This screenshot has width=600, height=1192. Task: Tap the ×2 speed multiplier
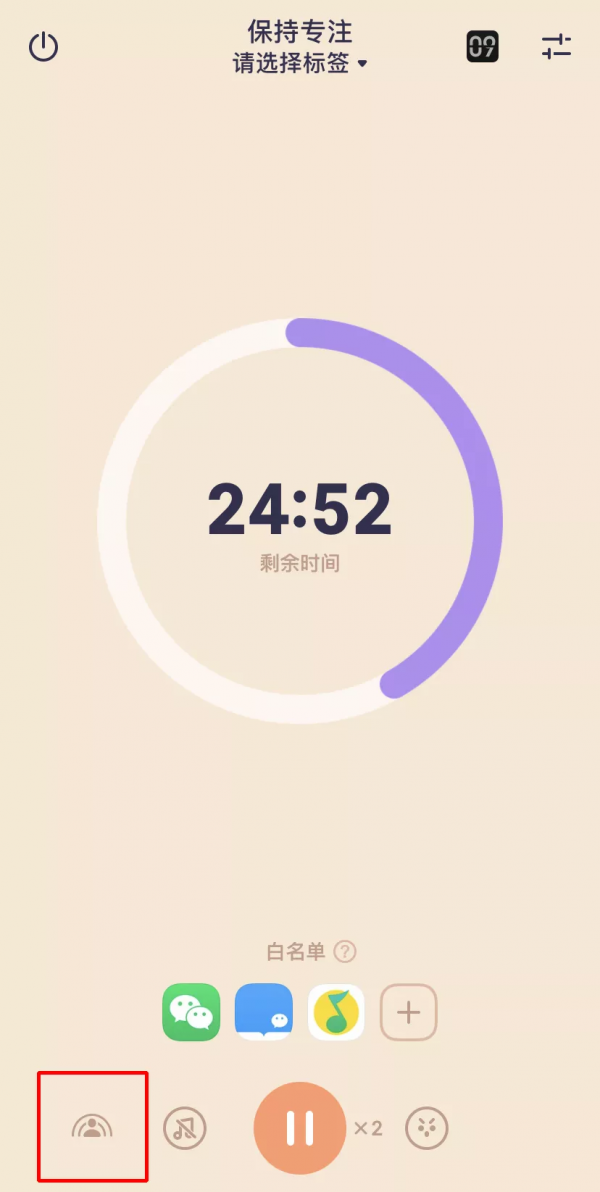(368, 1128)
